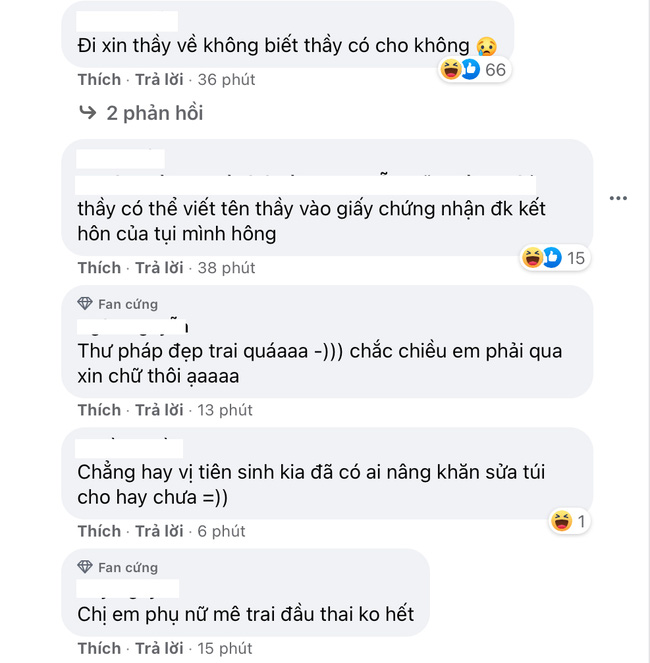This screenshot has width=650, height=663.
Task: Like the comment about 'giấy chứng nhận đk kết hôn'
Action: pos(99,268)
